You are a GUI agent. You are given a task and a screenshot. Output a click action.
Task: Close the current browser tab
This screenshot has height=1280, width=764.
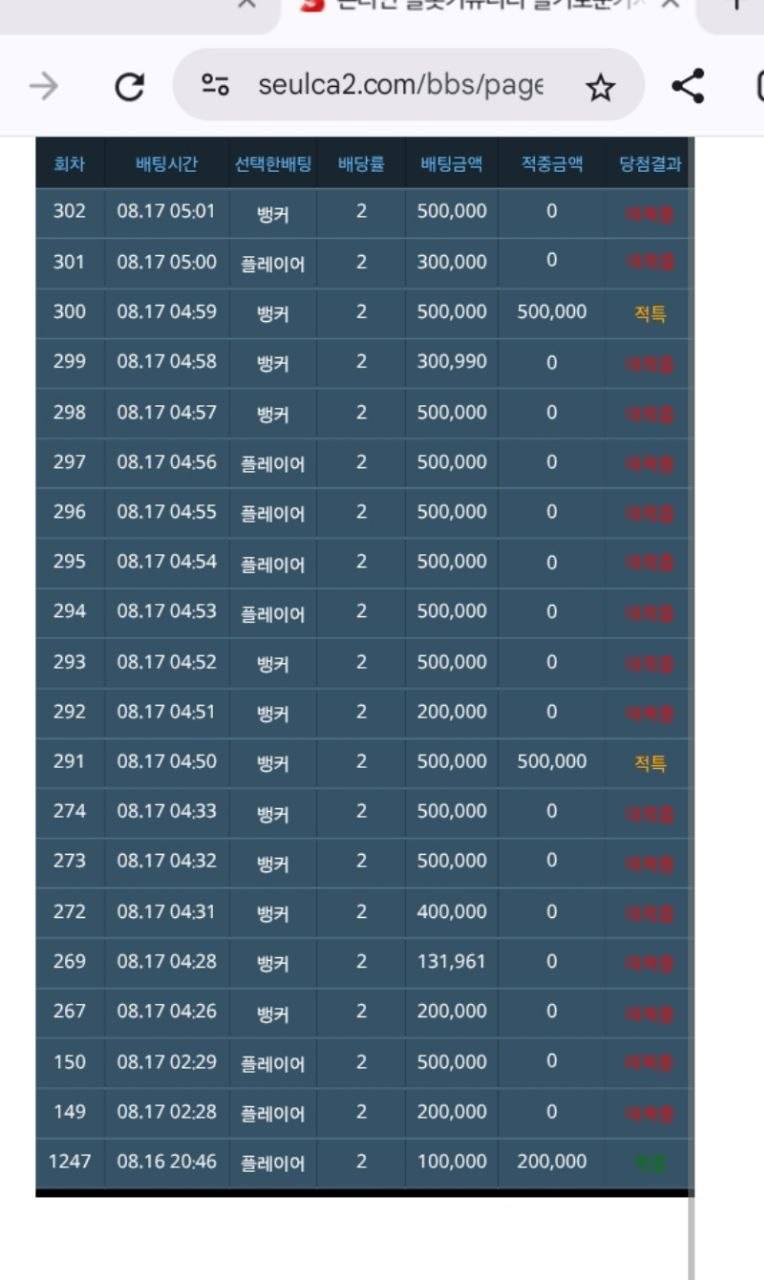671,4
